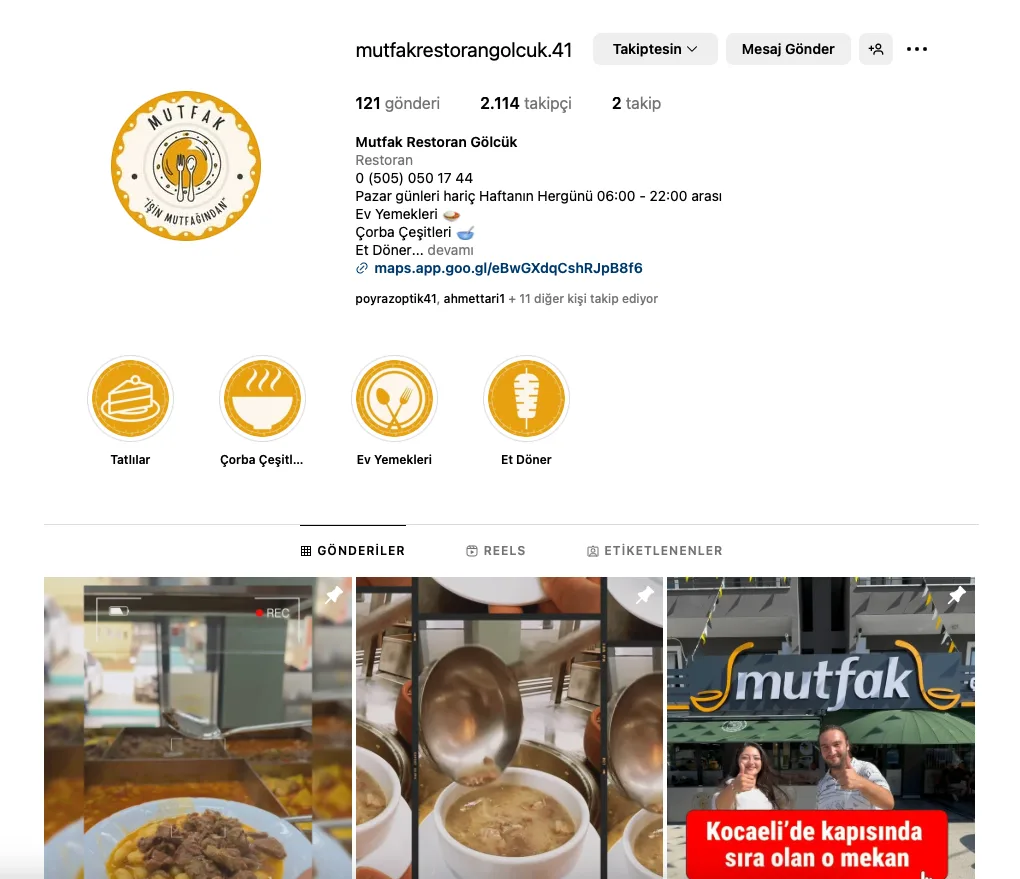Select the GÖNDERİLER tab
This screenshot has height=879, width=1020.
tap(353, 551)
